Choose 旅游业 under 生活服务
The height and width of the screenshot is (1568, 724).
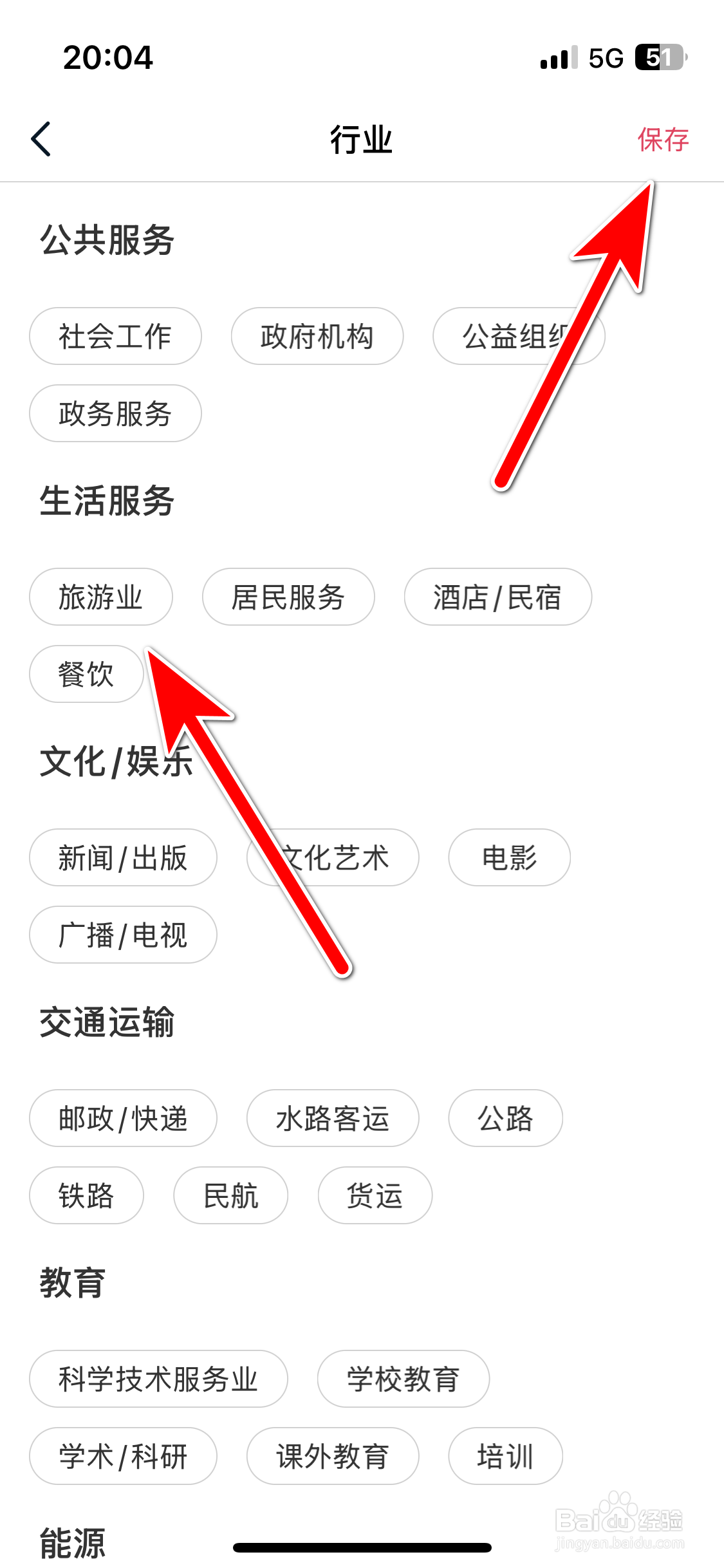tap(100, 597)
